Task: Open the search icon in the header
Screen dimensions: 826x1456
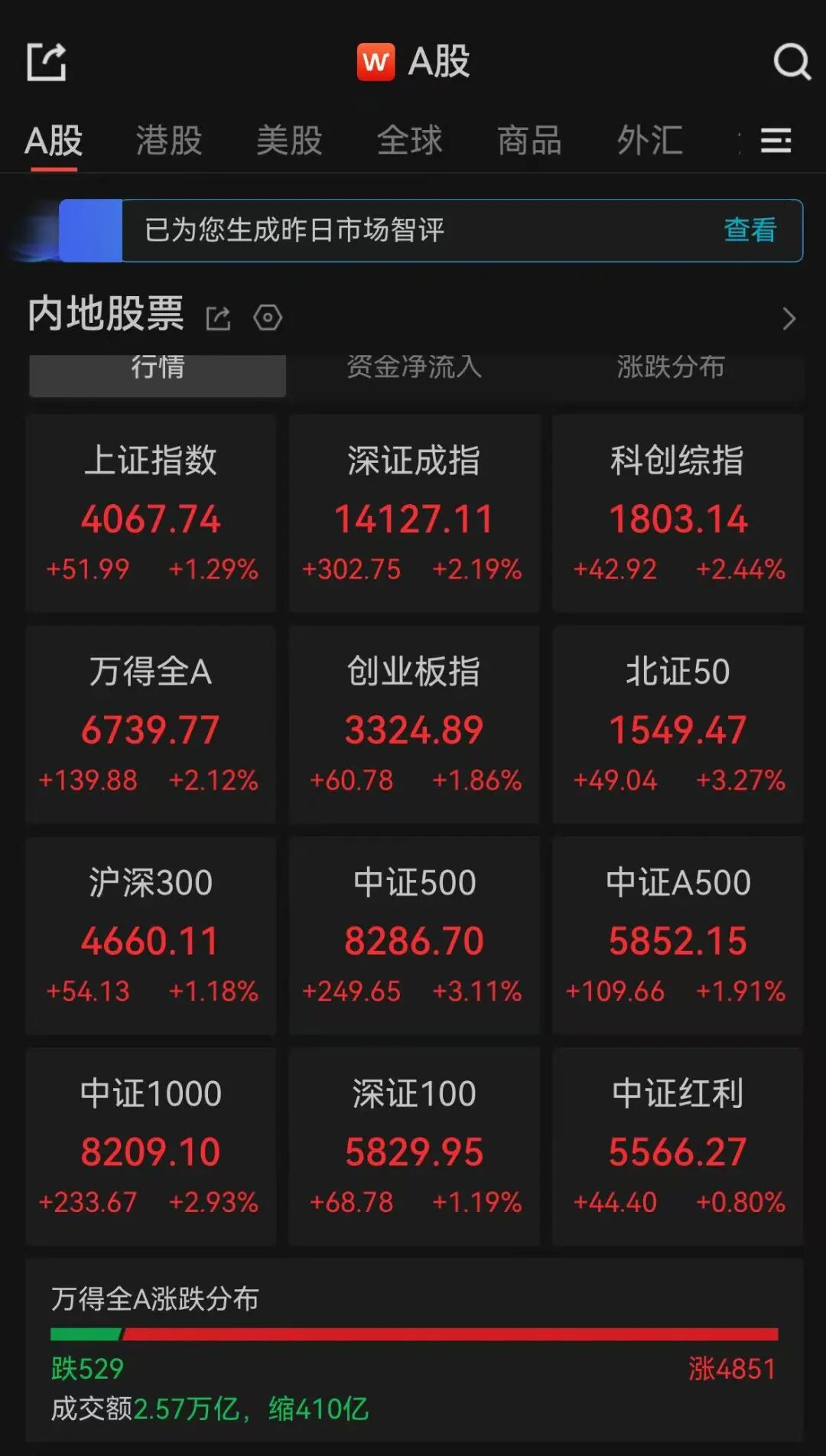Action: pyautogui.click(x=791, y=61)
